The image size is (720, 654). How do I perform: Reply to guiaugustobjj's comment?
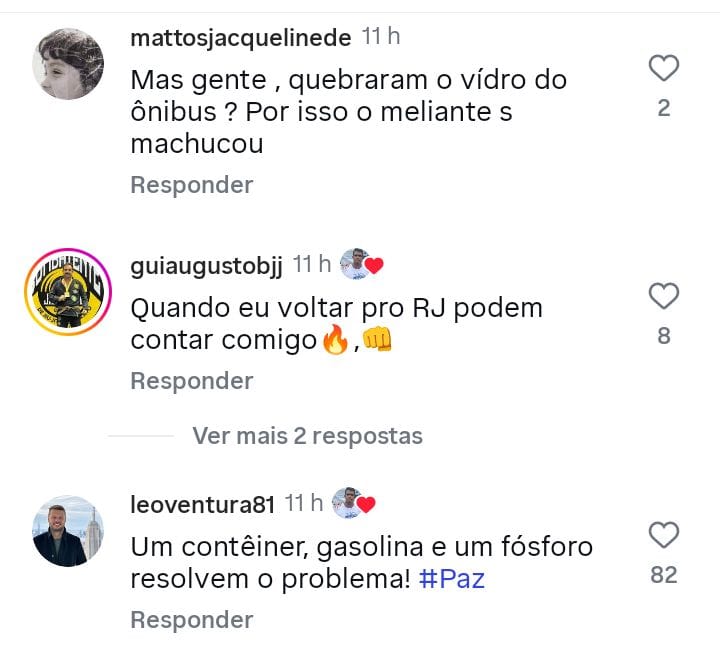[x=192, y=381]
